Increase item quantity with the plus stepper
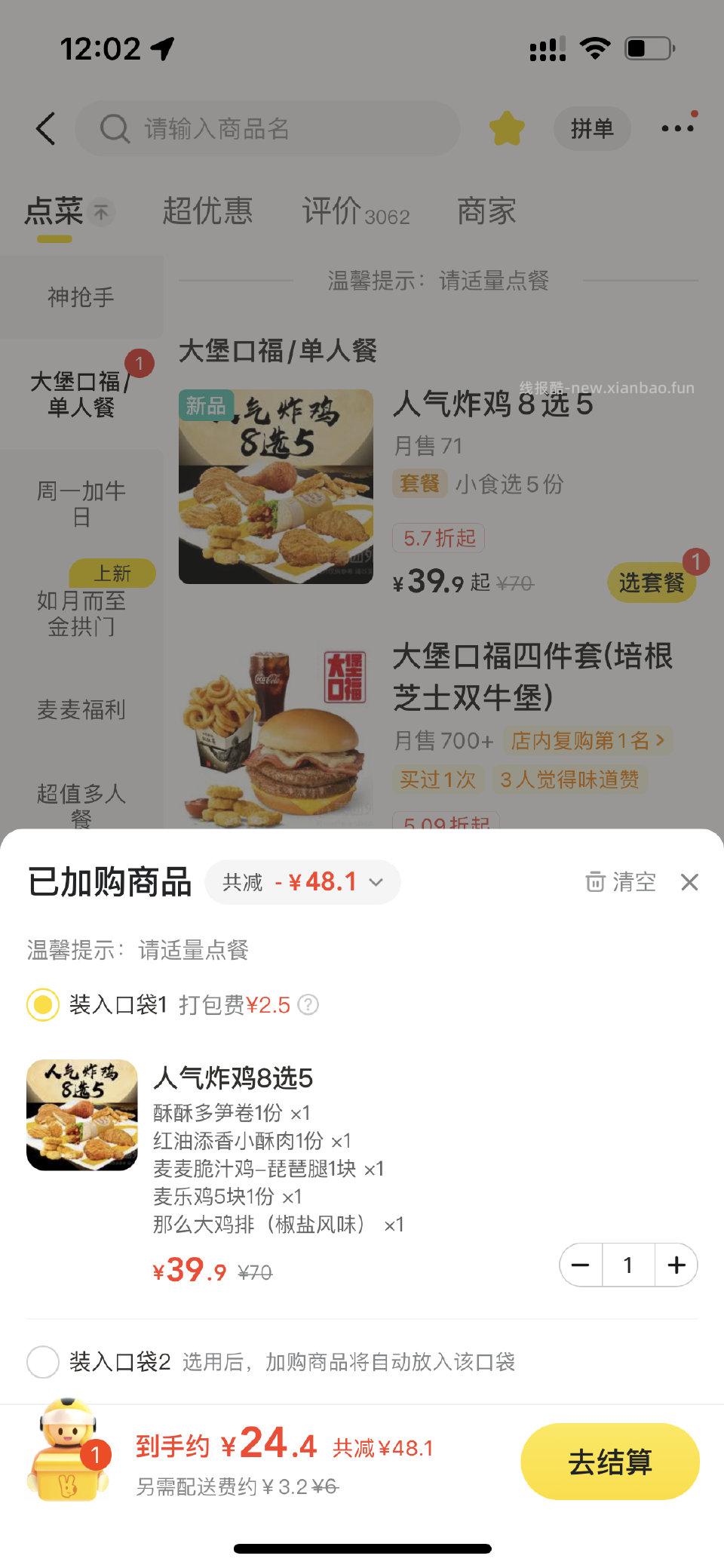Image resolution: width=724 pixels, height=1568 pixels. (676, 1265)
